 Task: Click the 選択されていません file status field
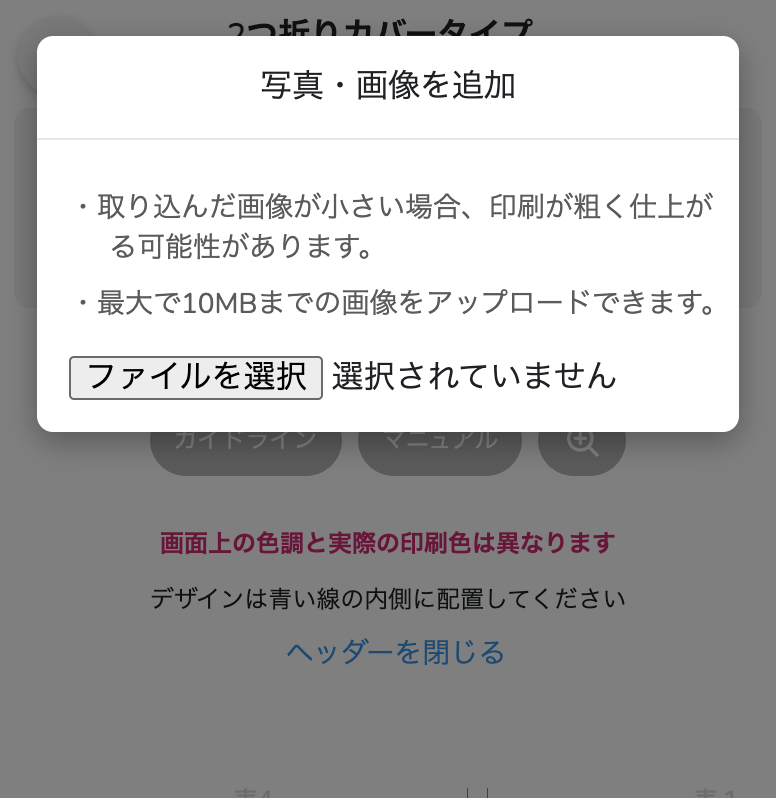point(475,377)
